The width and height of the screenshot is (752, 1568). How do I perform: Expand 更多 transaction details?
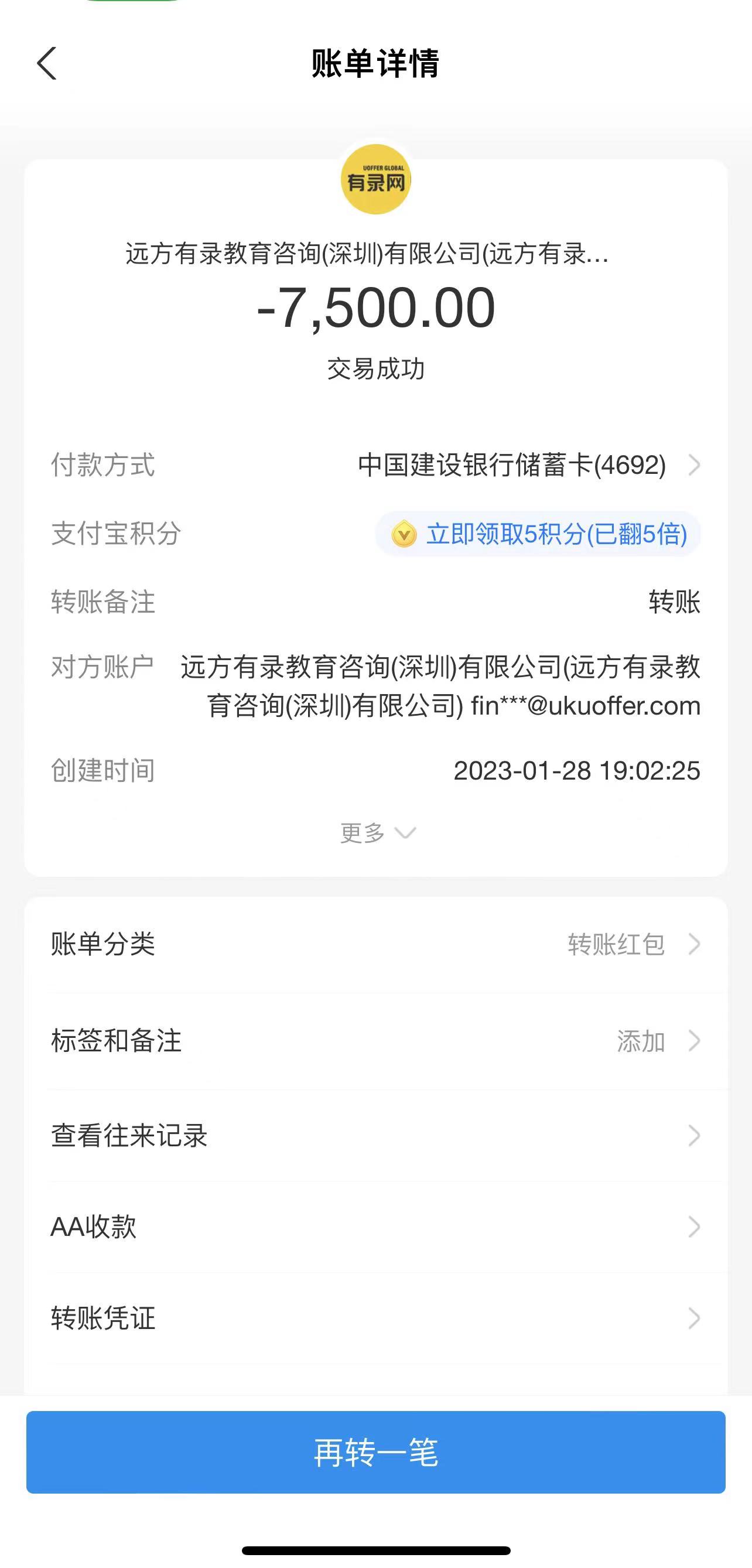(377, 833)
